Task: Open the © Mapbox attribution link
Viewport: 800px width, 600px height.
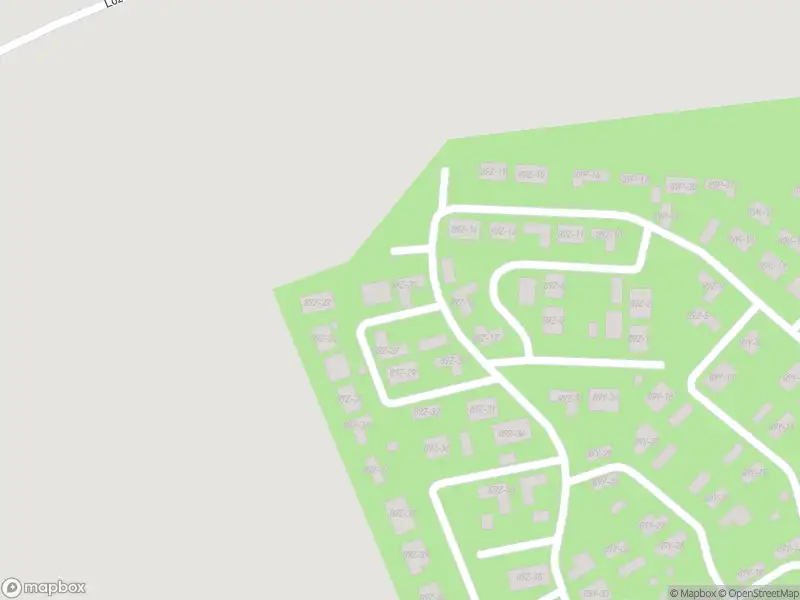Action: tap(695, 593)
